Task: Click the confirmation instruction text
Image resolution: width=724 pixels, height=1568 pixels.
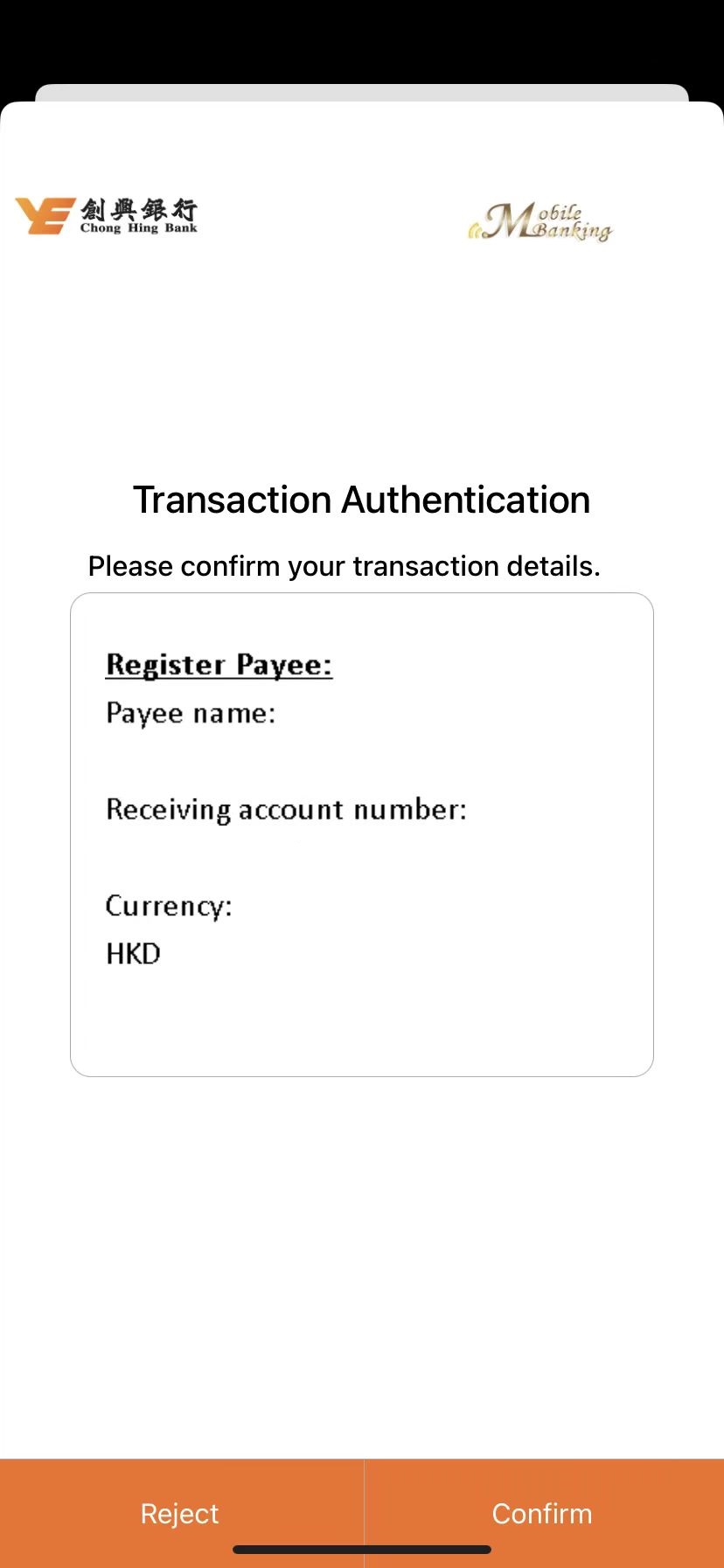Action: 344,565
